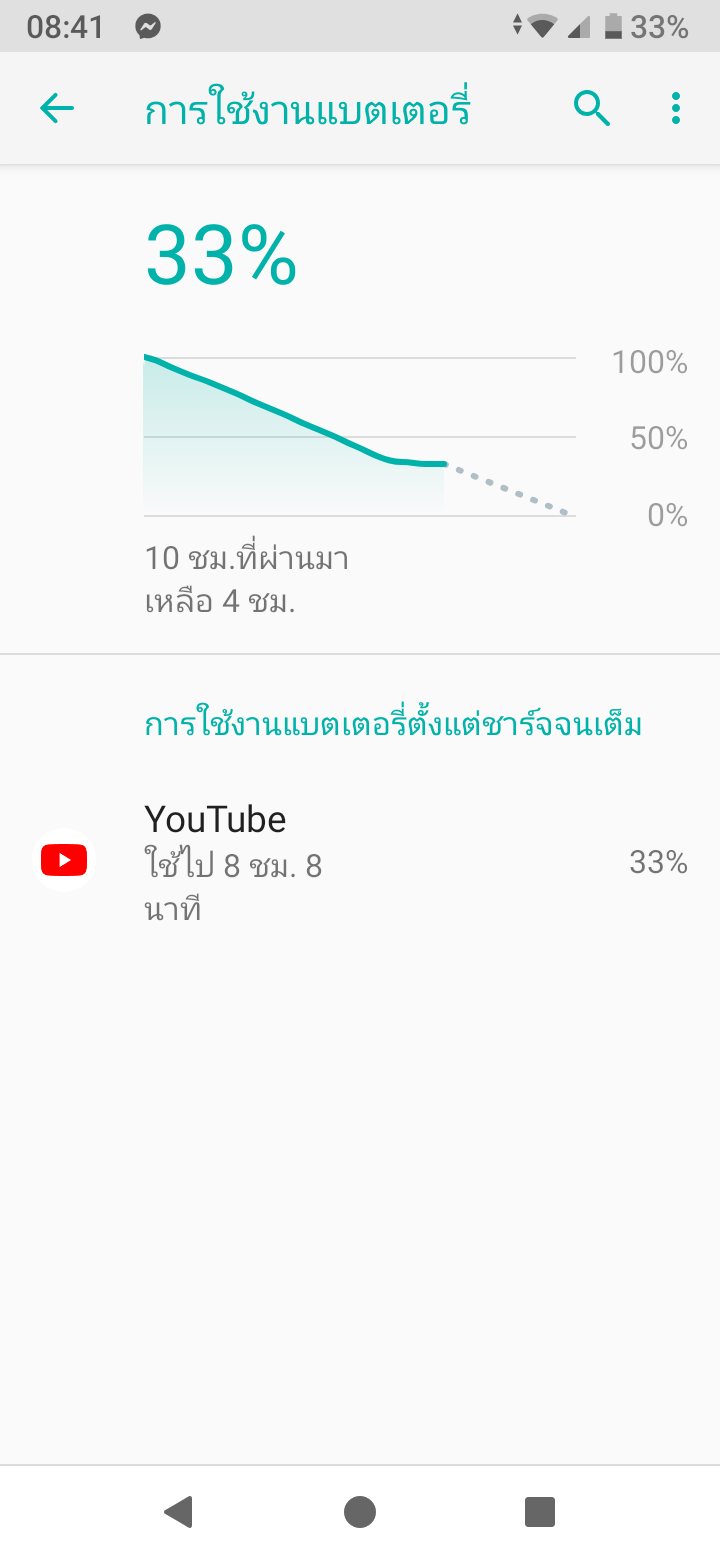Open YouTube battery usage details

click(x=360, y=861)
